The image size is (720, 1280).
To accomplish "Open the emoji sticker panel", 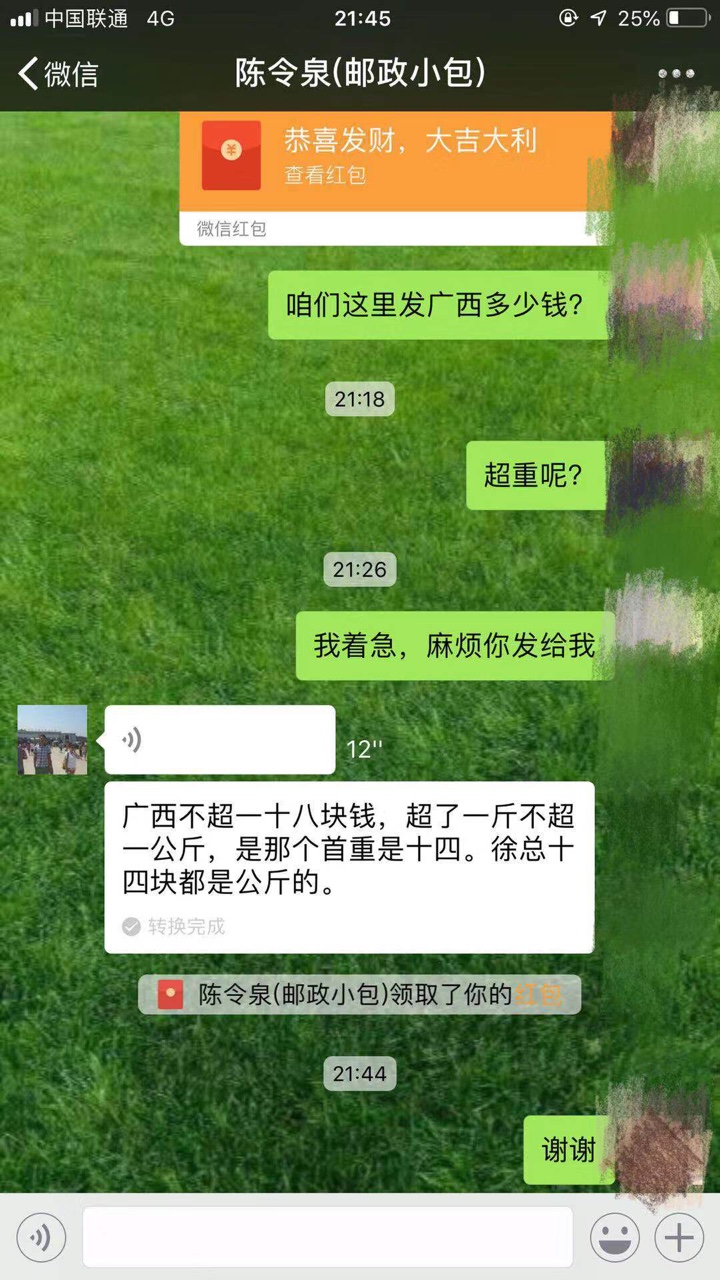I will coord(615,1238).
